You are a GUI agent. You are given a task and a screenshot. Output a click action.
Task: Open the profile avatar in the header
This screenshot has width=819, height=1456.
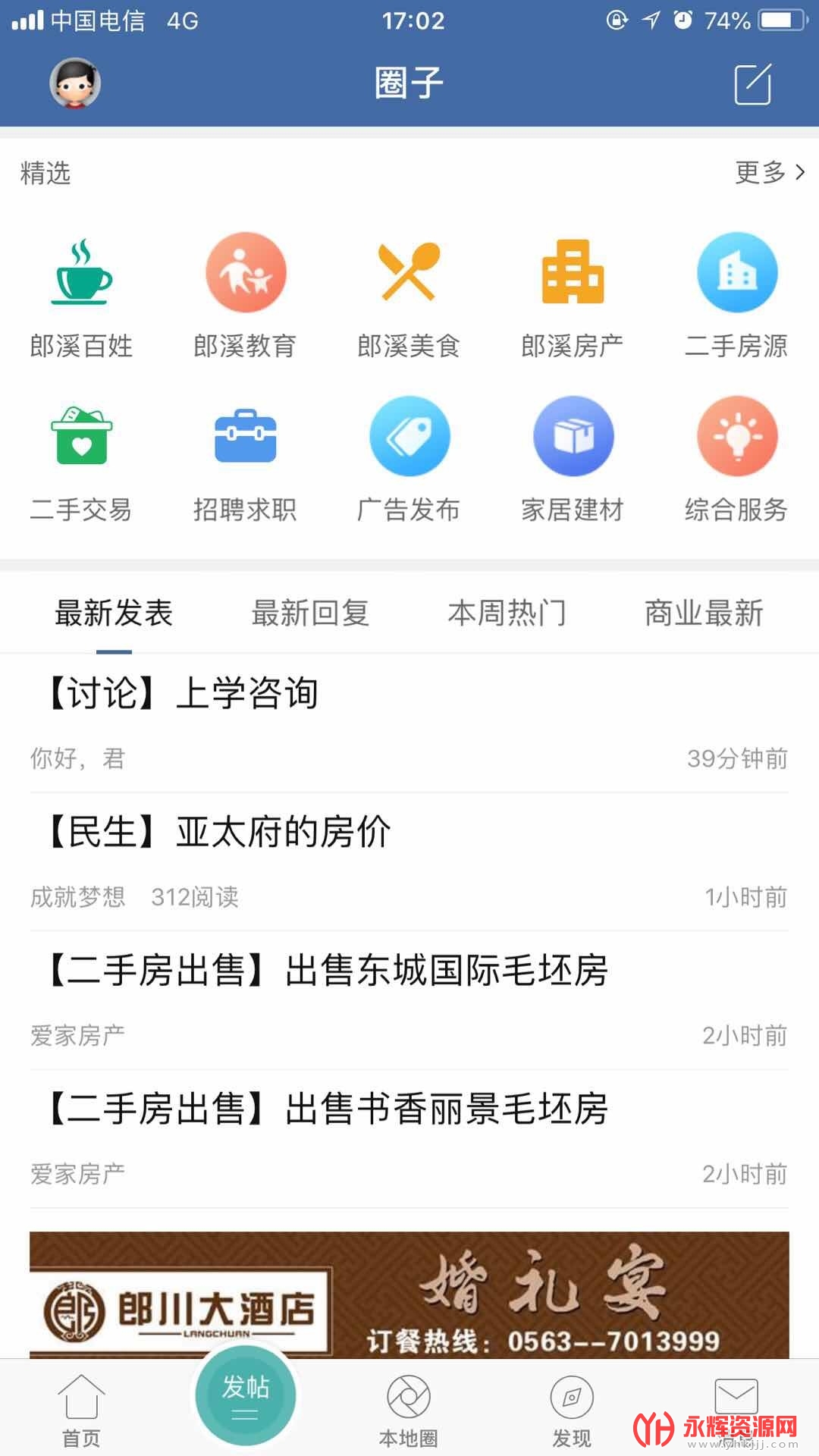75,83
